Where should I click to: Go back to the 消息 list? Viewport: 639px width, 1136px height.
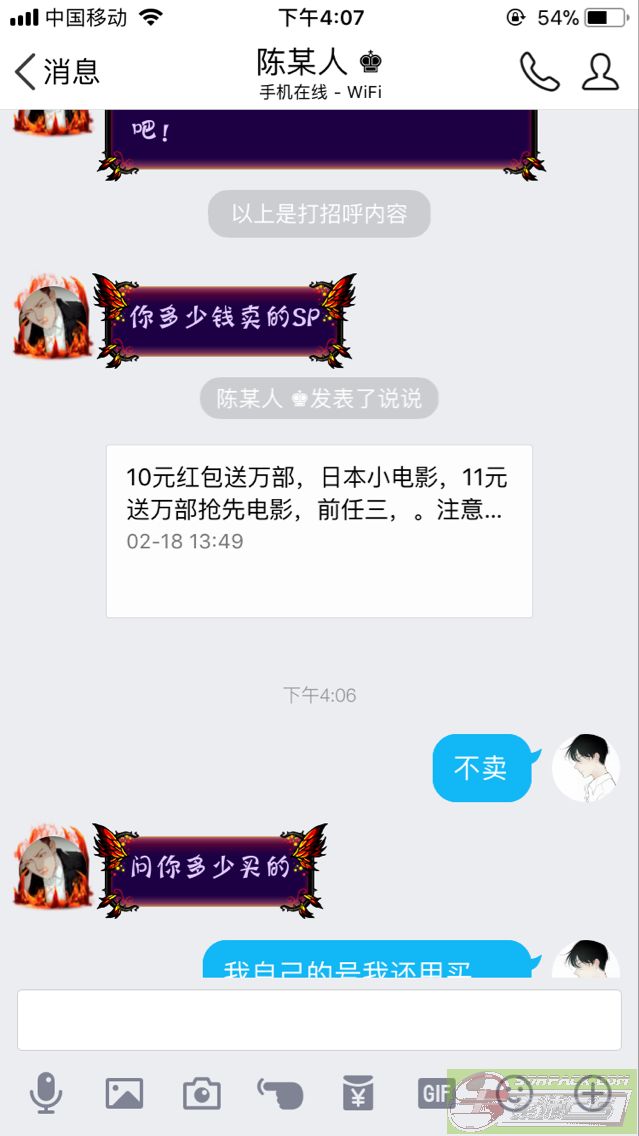tap(57, 71)
